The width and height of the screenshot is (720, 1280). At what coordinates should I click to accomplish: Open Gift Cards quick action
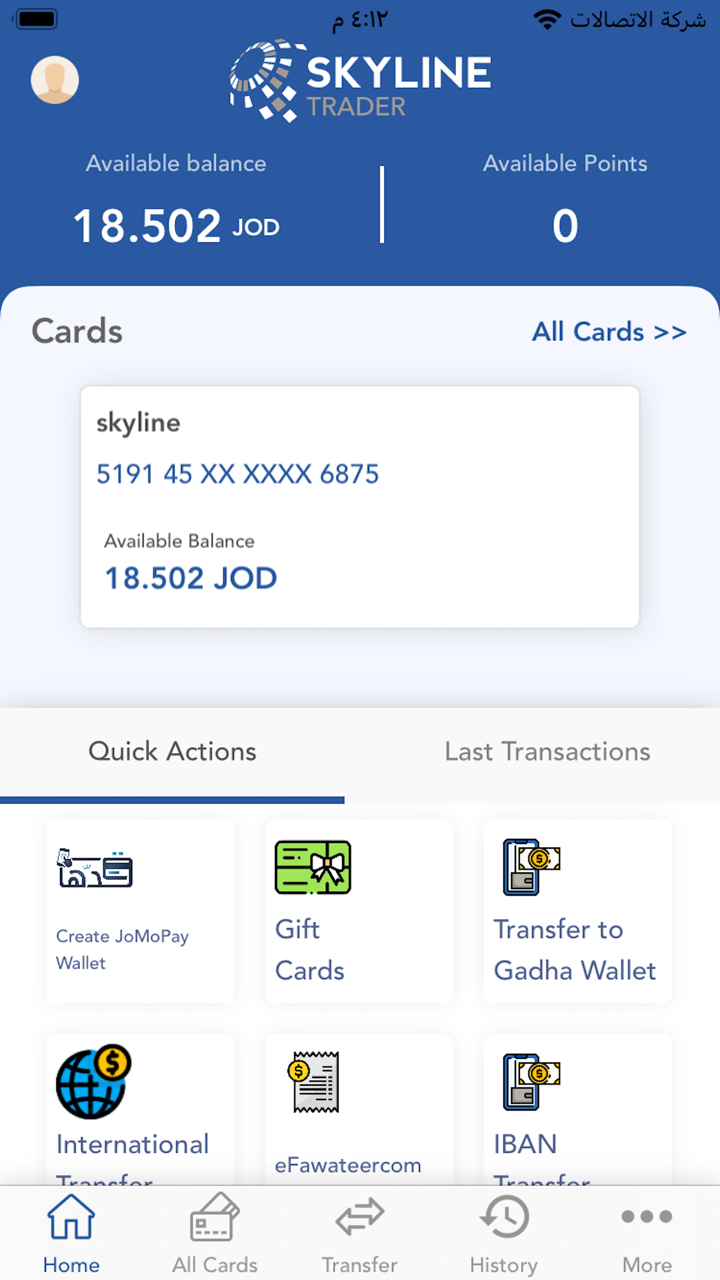coord(358,911)
